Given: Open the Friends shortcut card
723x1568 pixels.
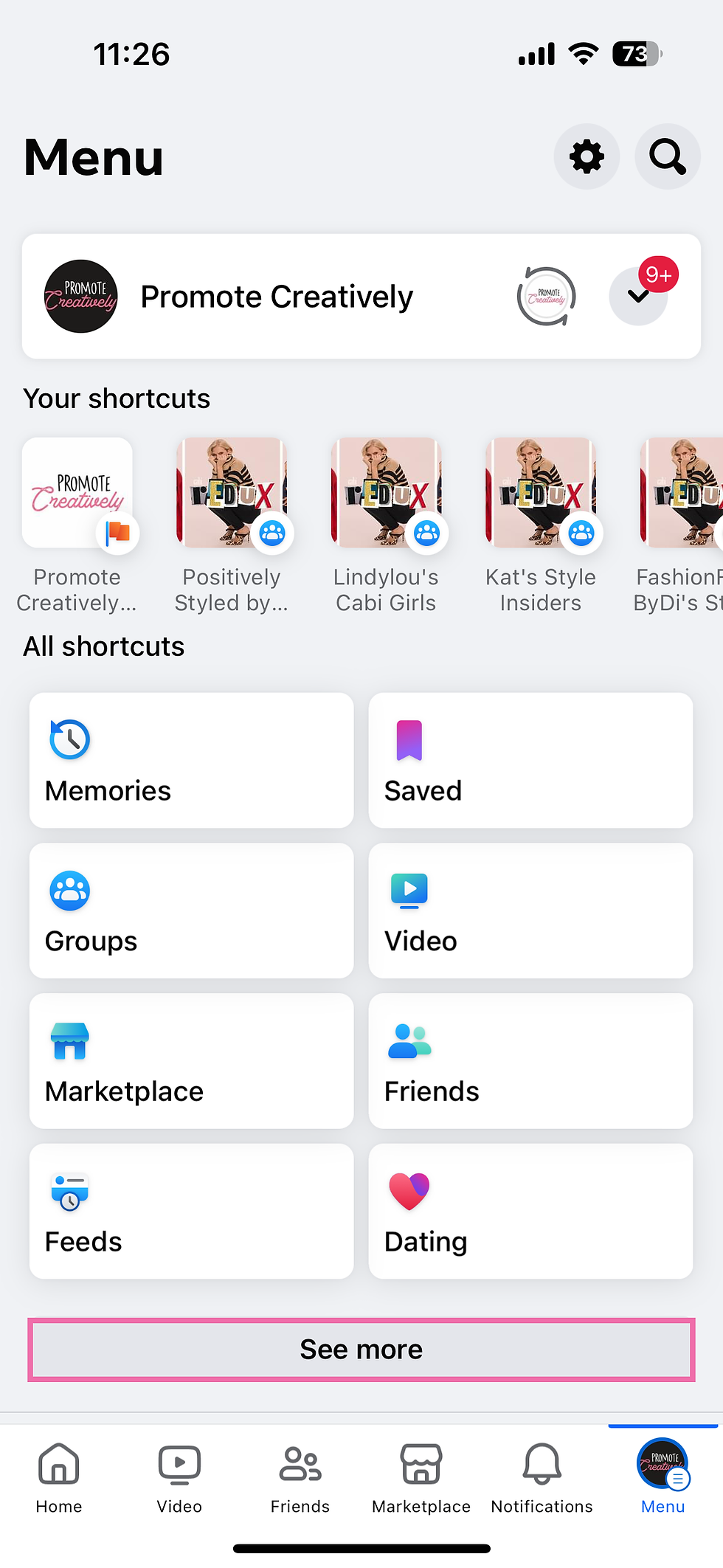Looking at the screenshot, I should (530, 1060).
